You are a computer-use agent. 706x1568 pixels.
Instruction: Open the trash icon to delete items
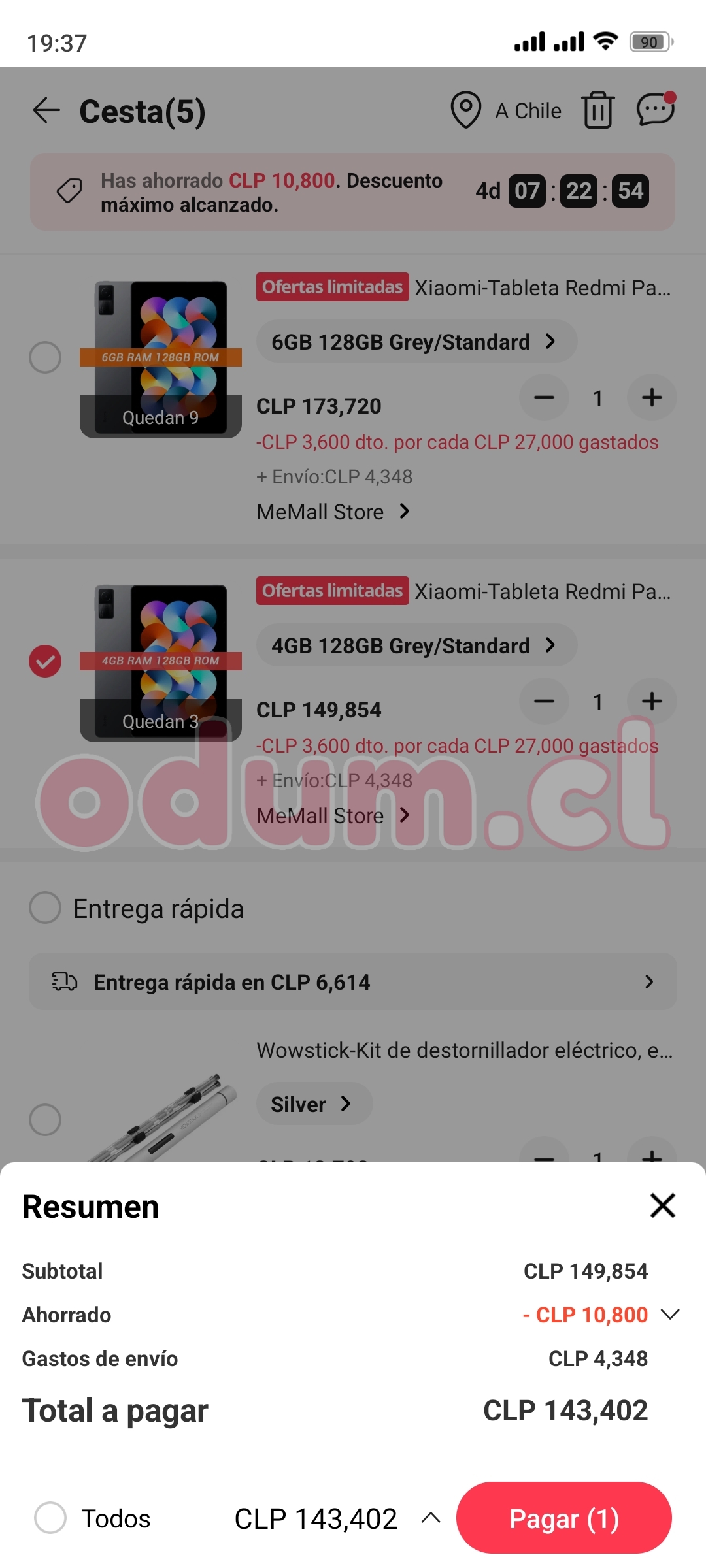(597, 110)
